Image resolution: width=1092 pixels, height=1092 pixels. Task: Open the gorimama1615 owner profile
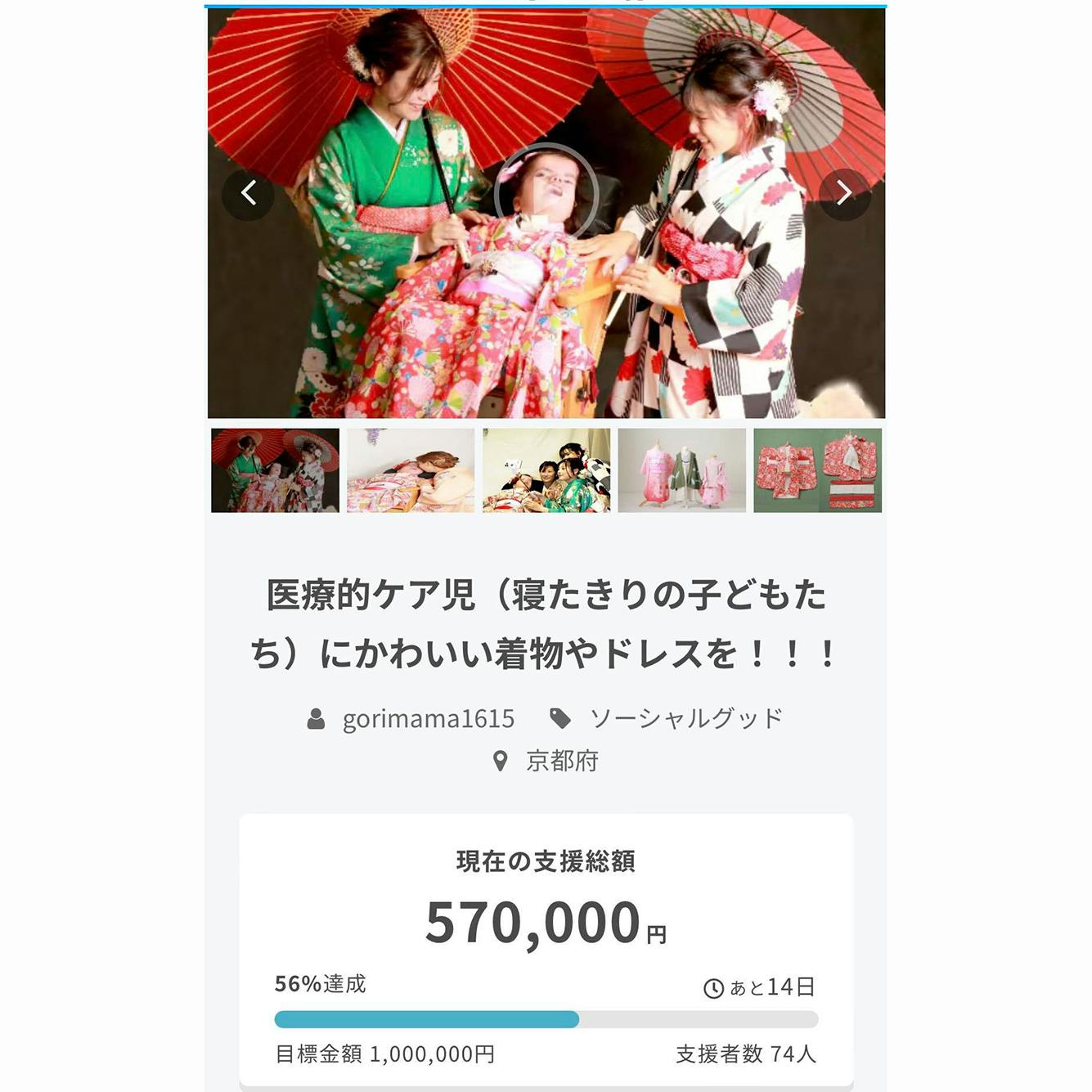click(427, 719)
